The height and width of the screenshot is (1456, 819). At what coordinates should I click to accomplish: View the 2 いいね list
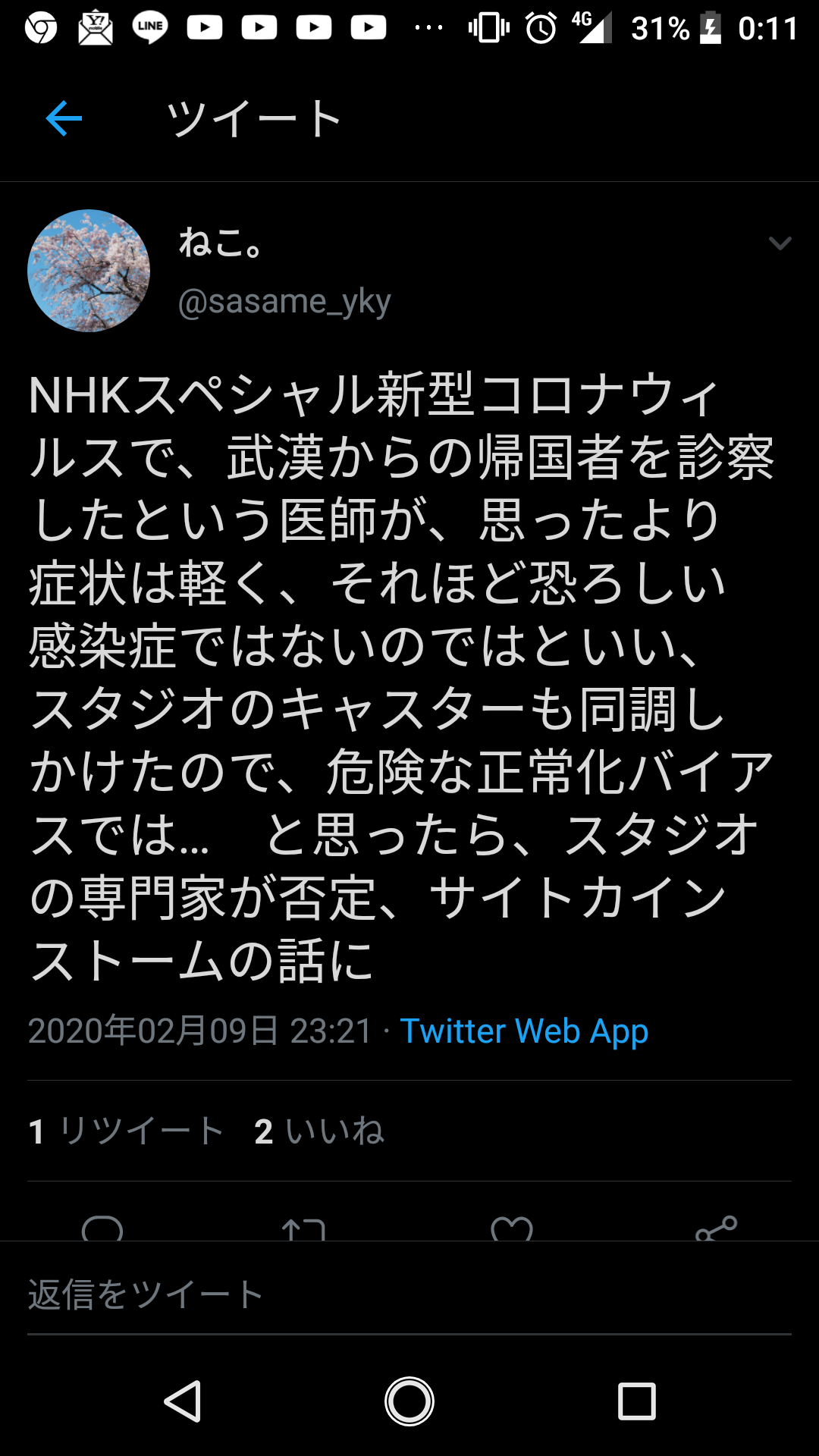(x=319, y=1131)
